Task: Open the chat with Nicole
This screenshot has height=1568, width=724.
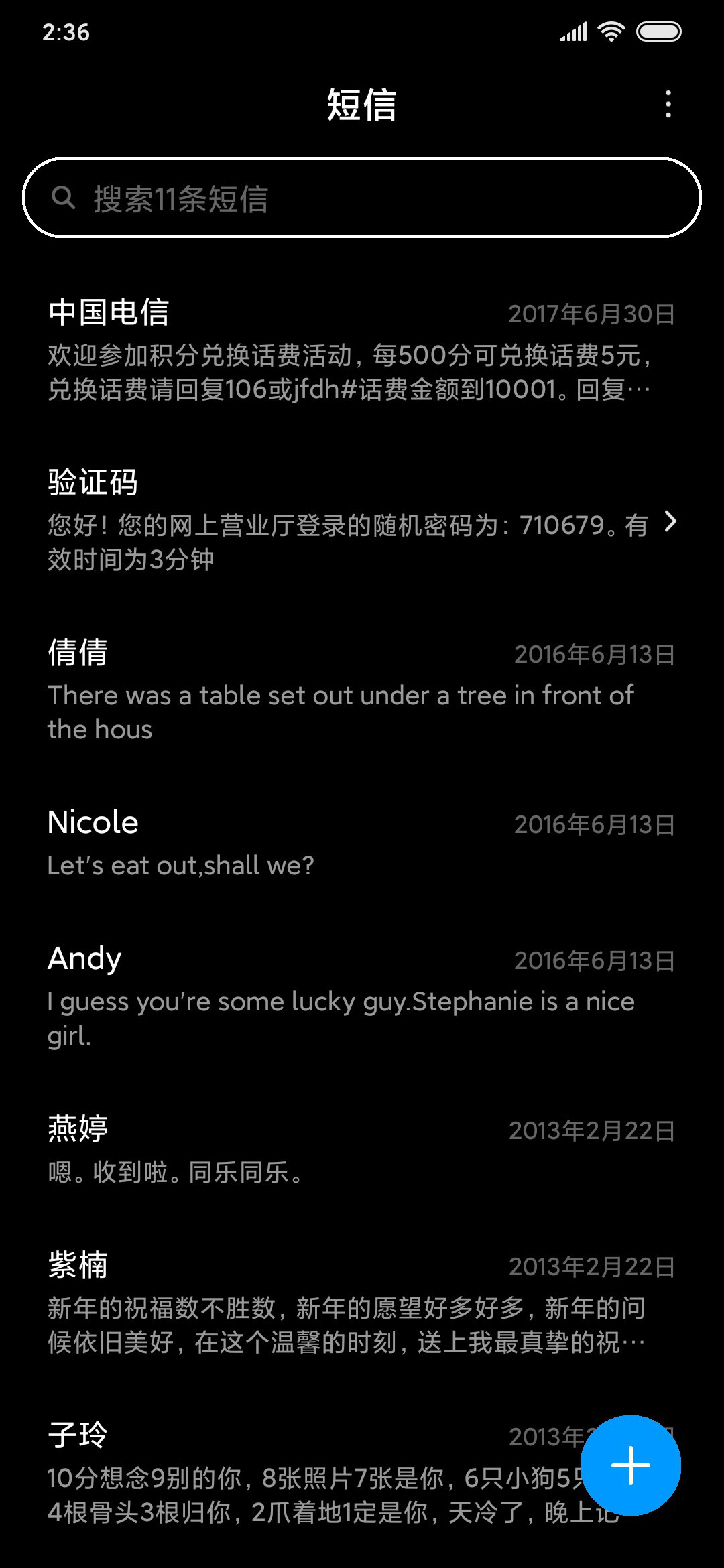Action: click(x=362, y=844)
